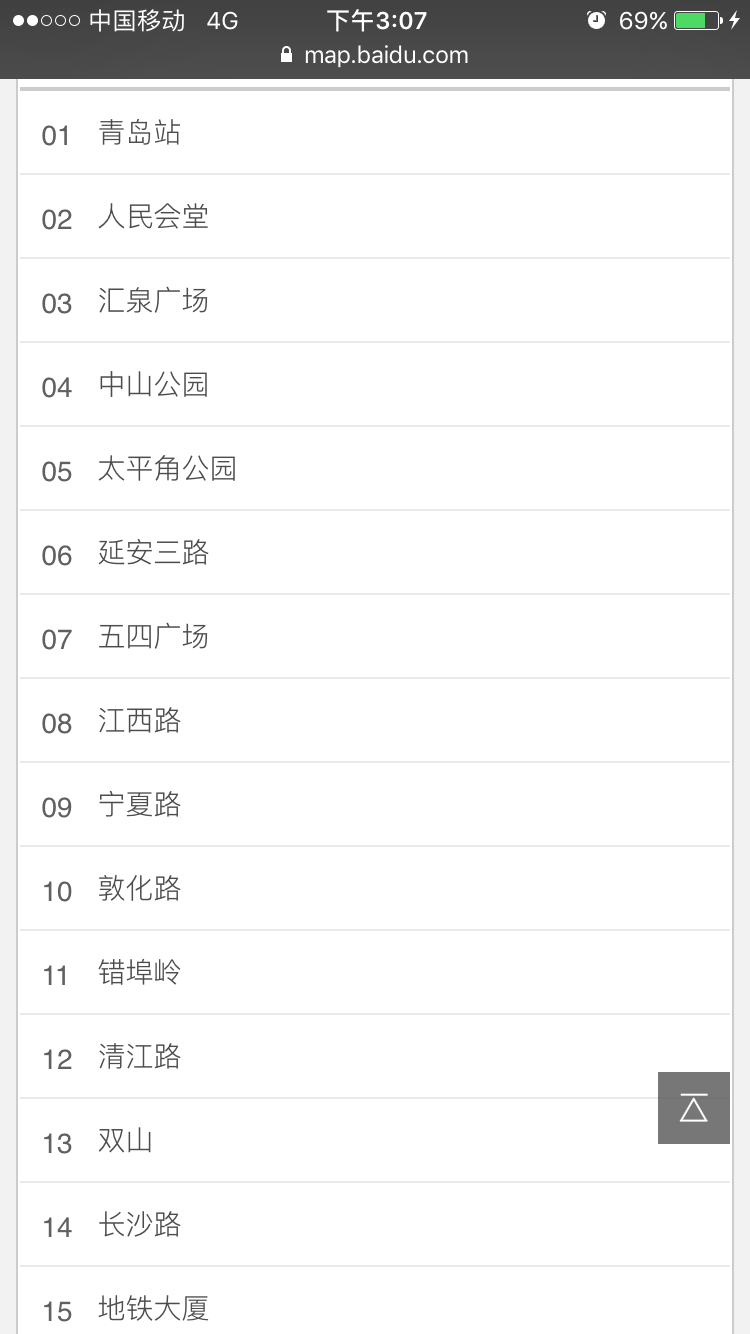Select station 02 人民会堂
Image resolution: width=750 pixels, height=1334 pixels.
(375, 217)
